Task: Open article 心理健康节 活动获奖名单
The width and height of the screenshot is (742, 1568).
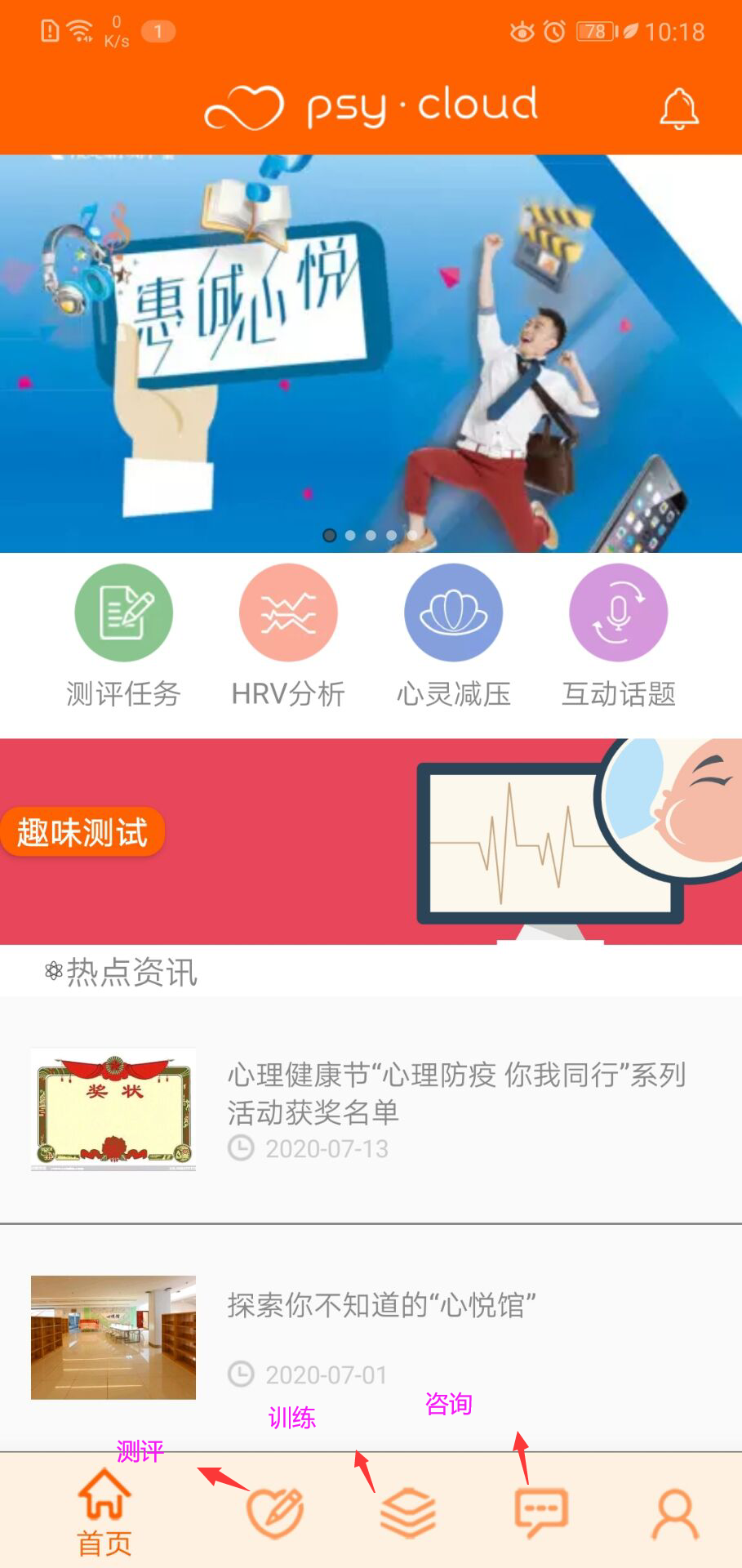Action: 455,1093
